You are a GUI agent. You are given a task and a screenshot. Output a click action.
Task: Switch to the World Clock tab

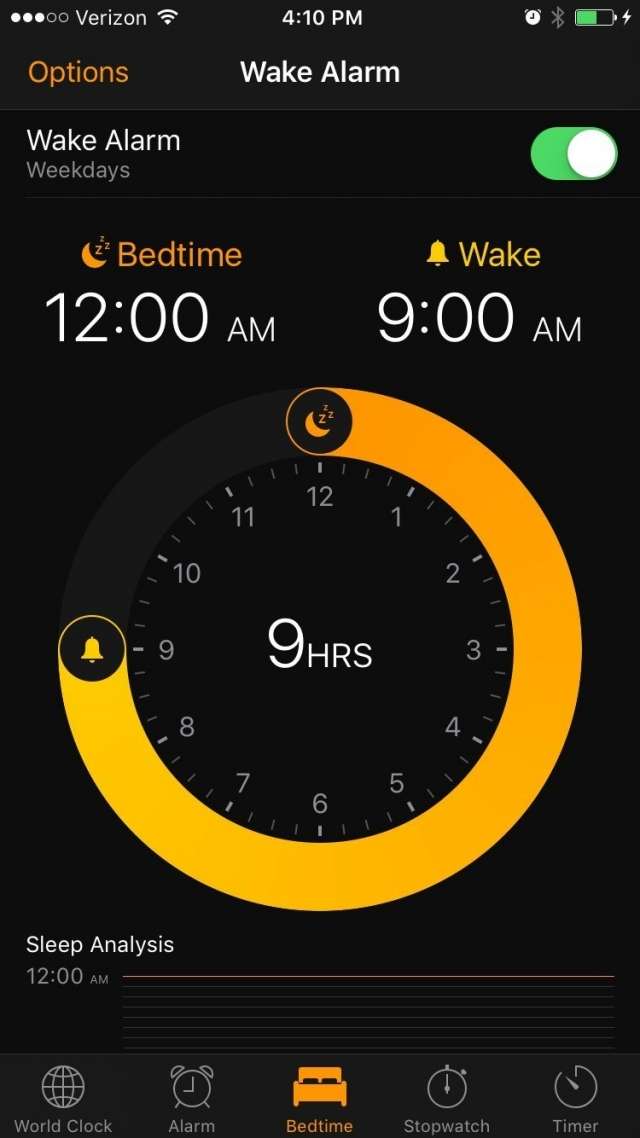[x=63, y=1098]
